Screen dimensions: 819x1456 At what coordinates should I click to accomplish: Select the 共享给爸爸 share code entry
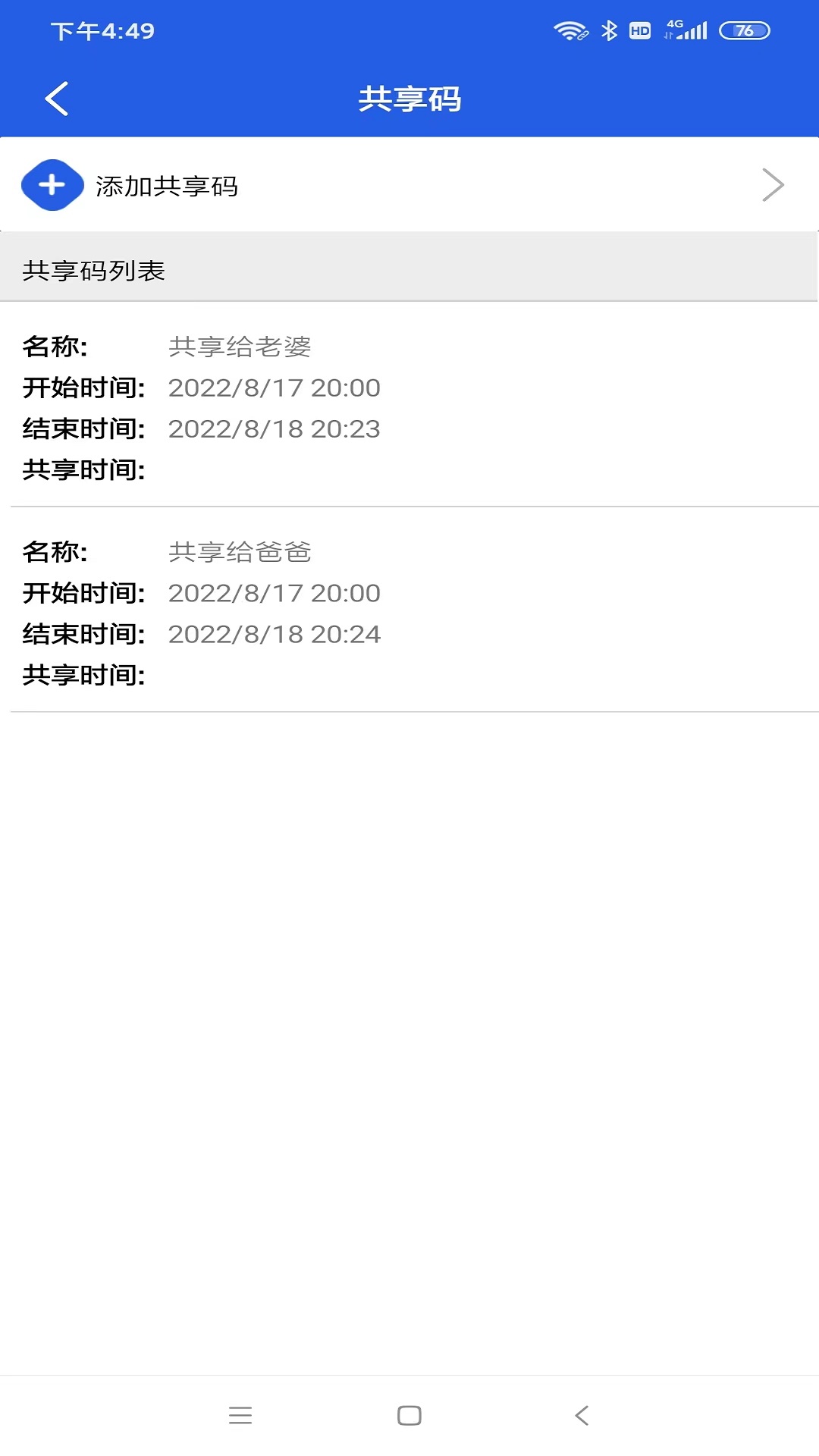click(243, 552)
